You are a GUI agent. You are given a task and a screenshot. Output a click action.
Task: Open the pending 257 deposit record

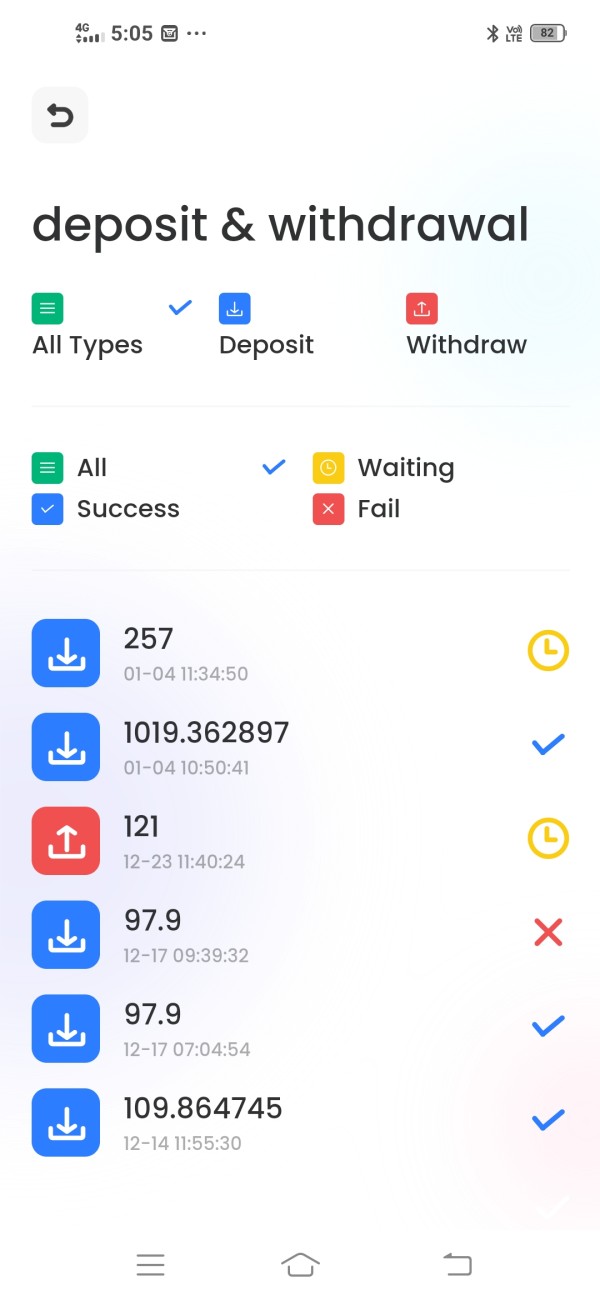point(300,653)
